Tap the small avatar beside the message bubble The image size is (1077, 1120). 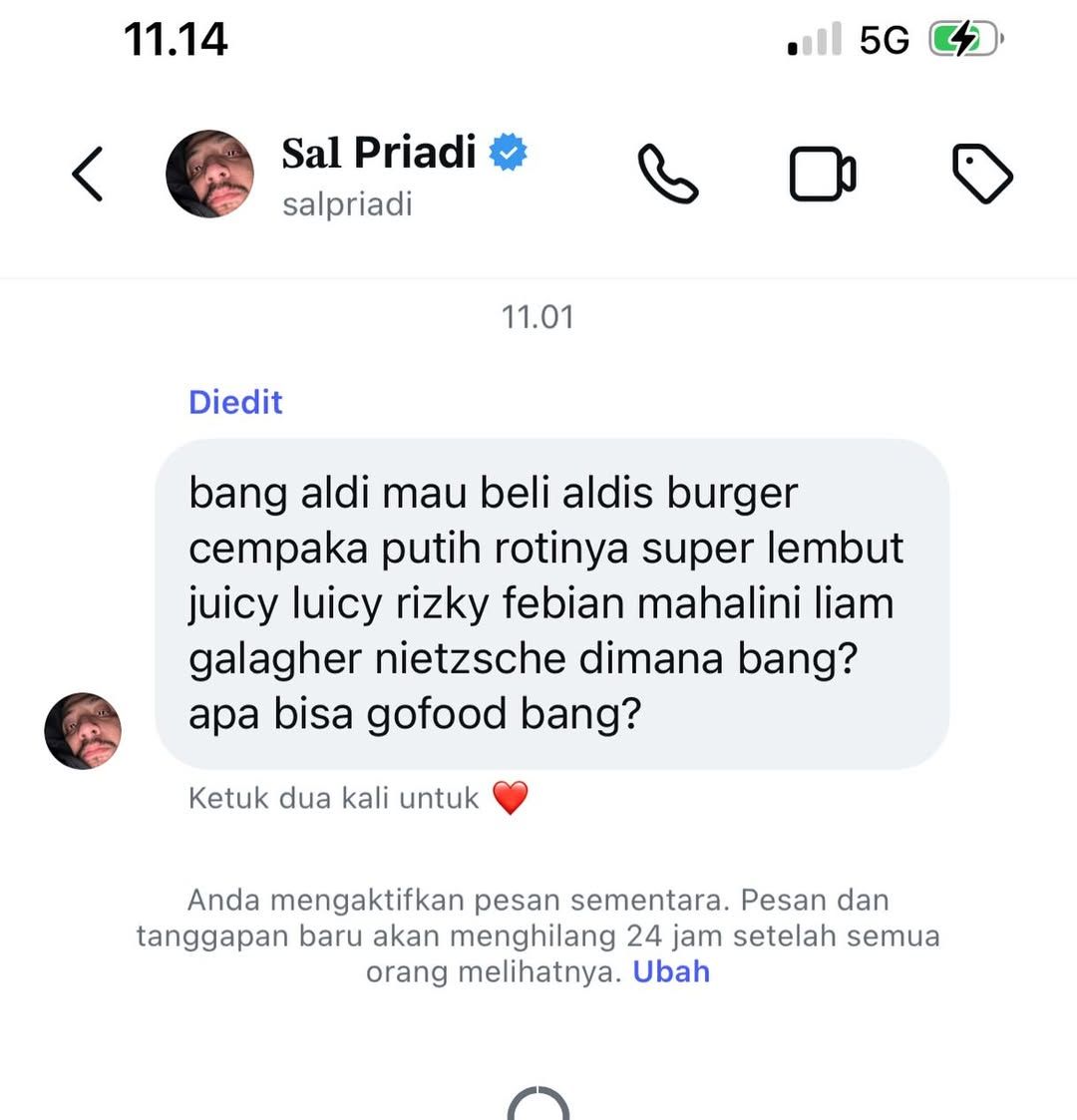pyautogui.click(x=84, y=729)
